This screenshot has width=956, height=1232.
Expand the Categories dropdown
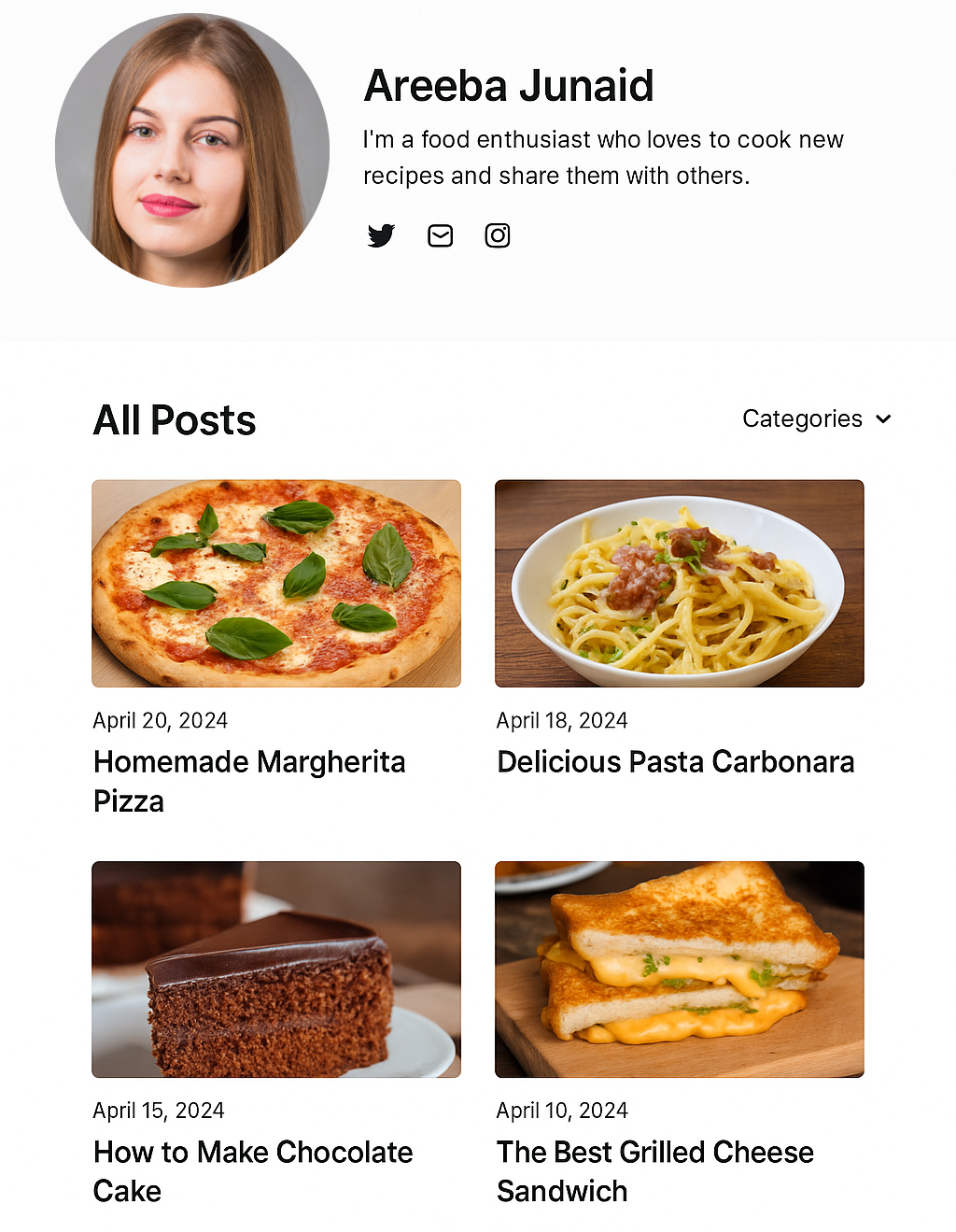click(x=816, y=419)
